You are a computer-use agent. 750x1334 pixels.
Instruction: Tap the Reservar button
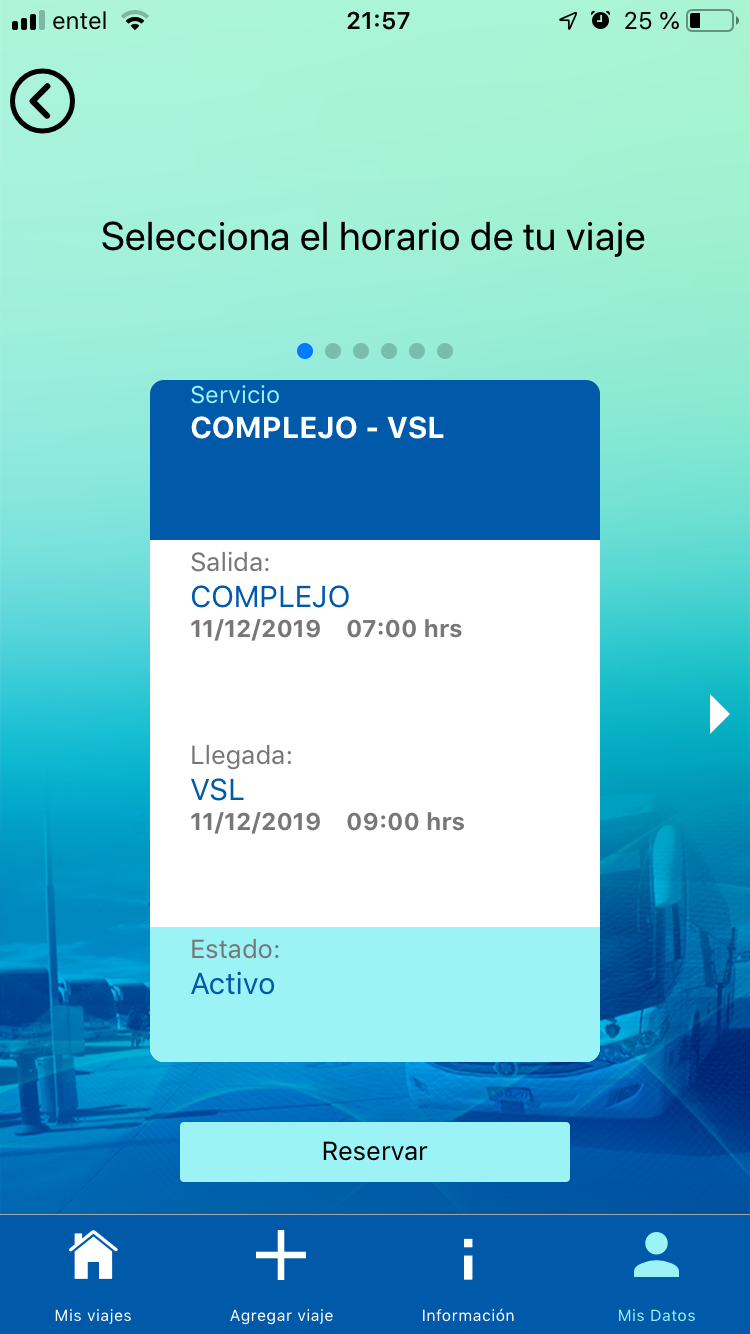coord(375,1152)
